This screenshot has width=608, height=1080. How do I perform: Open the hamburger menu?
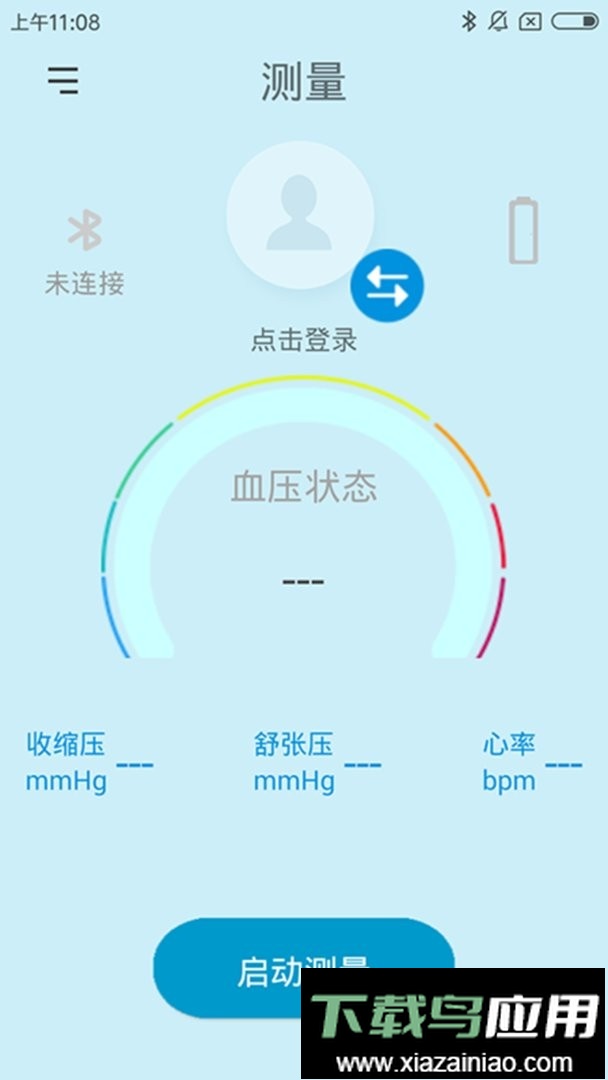63,80
